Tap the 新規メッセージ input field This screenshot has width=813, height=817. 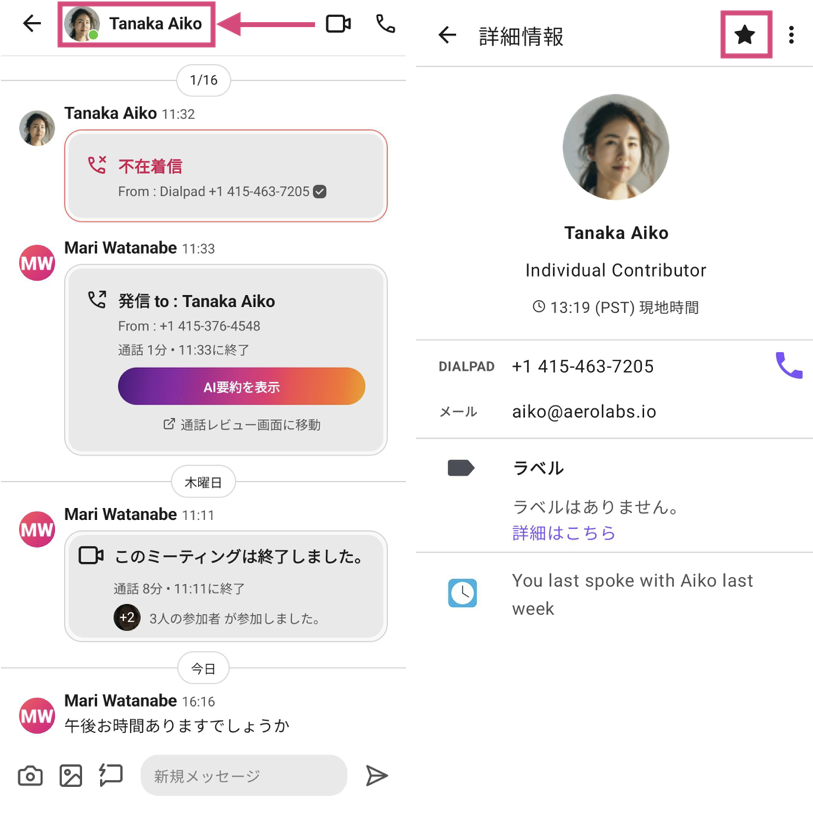point(243,775)
